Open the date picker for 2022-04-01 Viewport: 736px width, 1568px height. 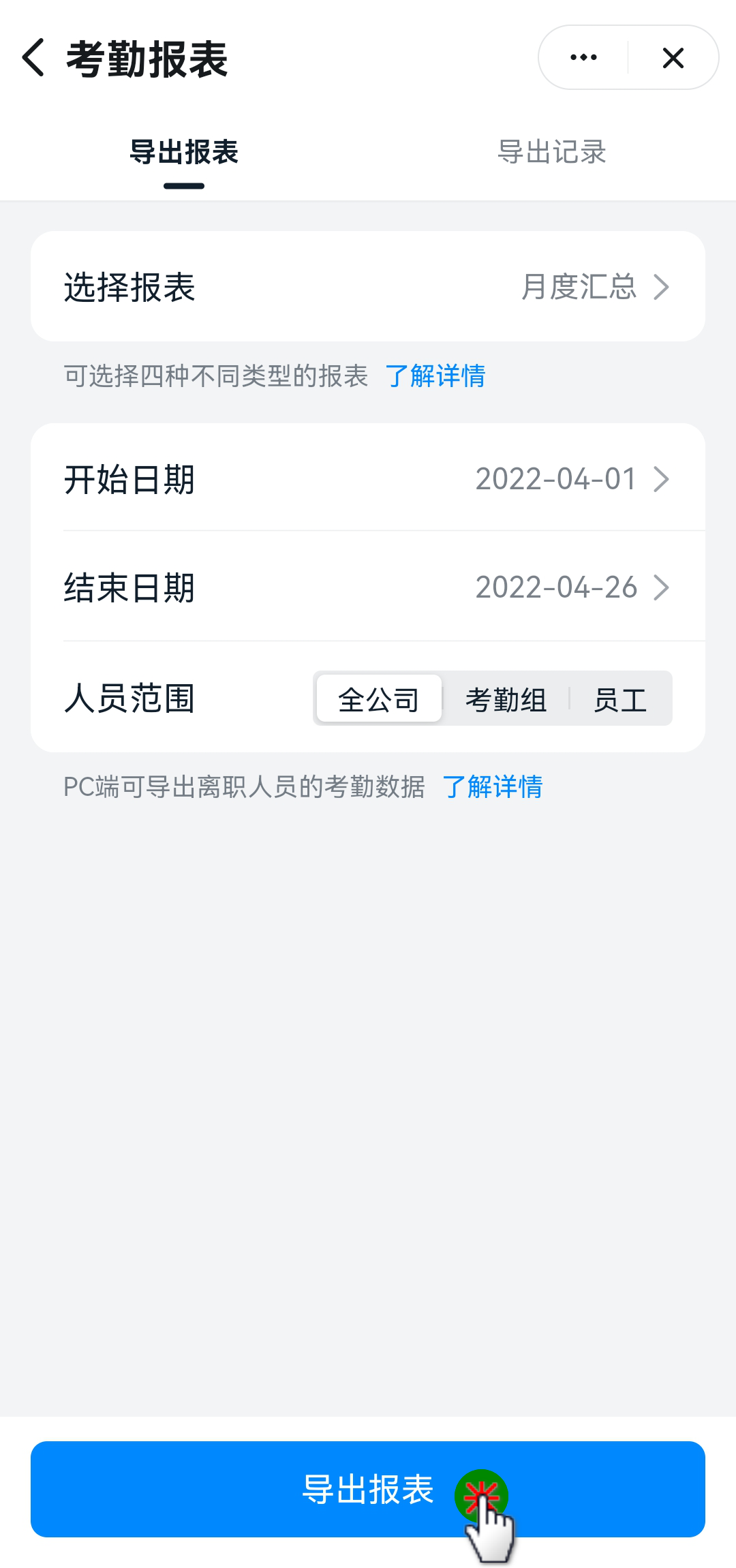556,479
